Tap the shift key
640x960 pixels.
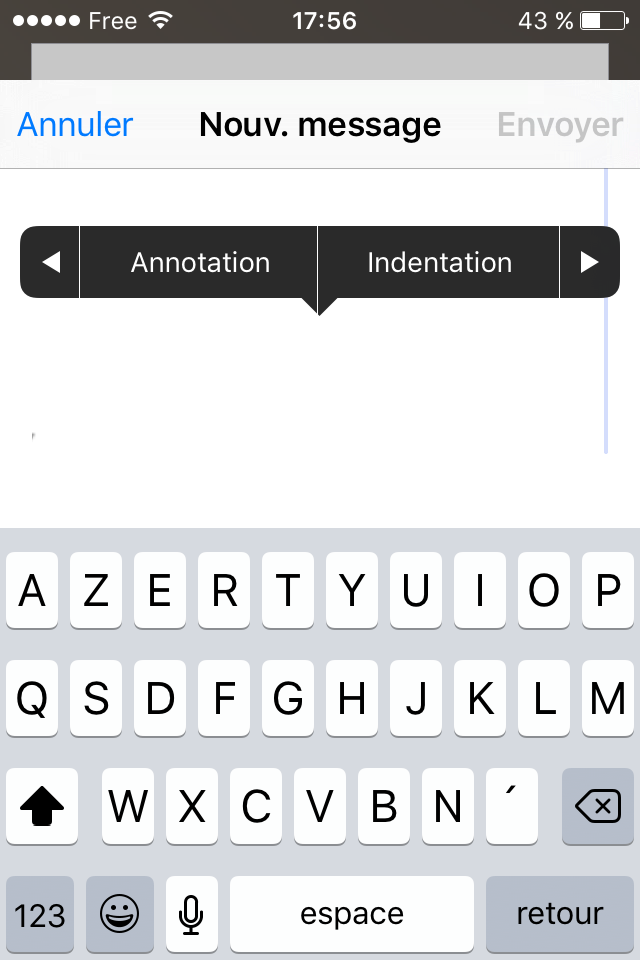click(x=41, y=806)
